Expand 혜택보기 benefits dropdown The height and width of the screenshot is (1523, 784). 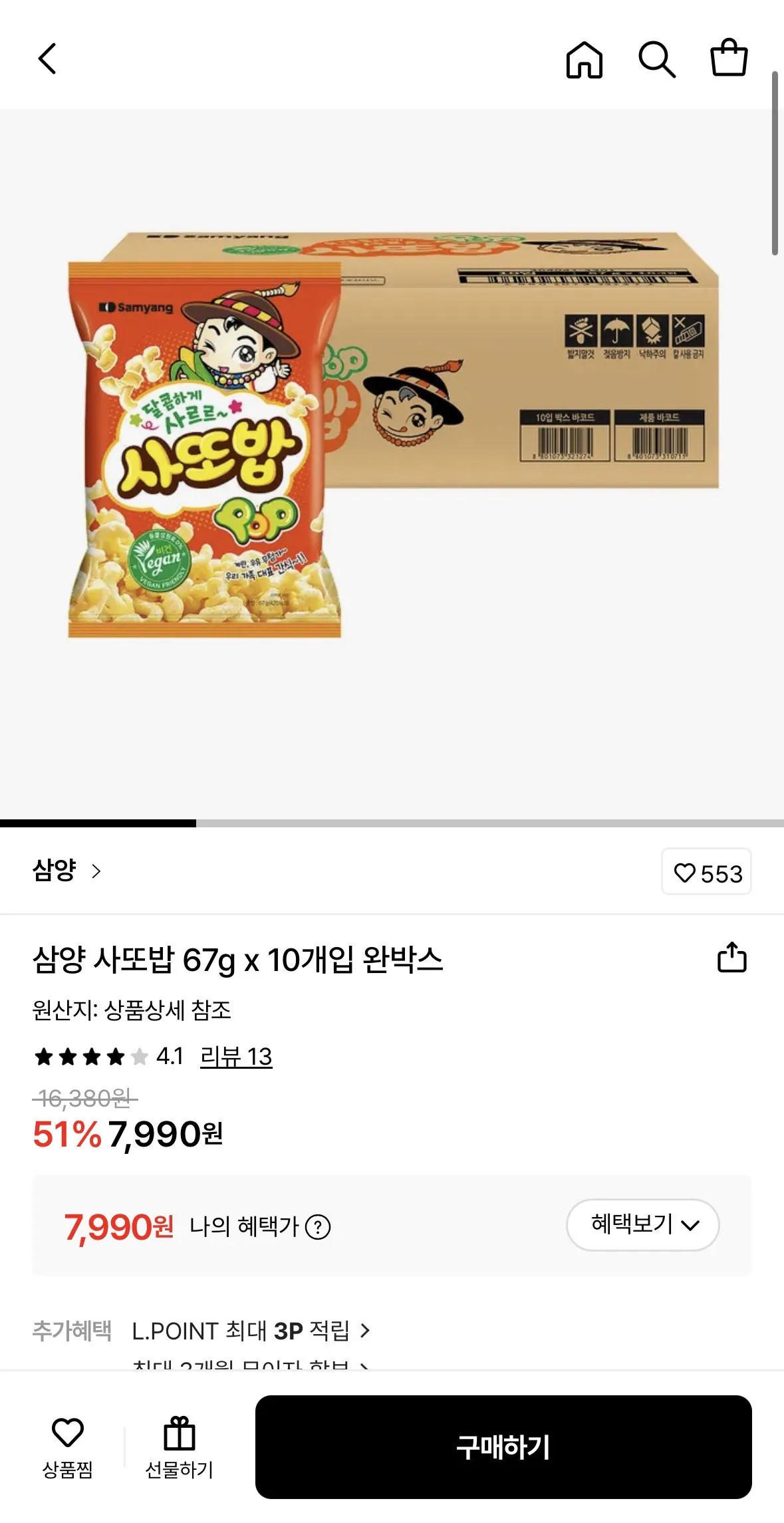coord(642,1224)
